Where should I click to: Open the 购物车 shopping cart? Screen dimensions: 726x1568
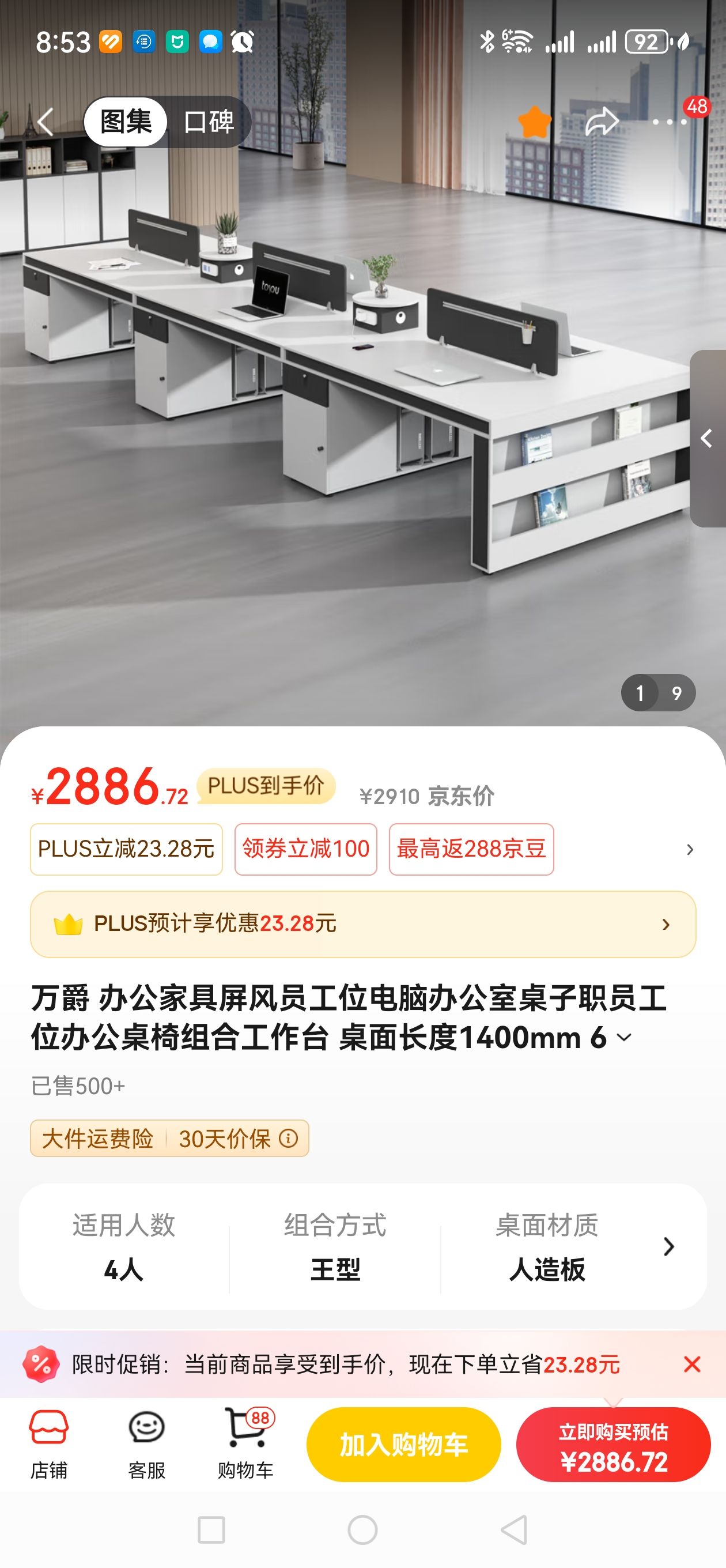(x=246, y=1444)
